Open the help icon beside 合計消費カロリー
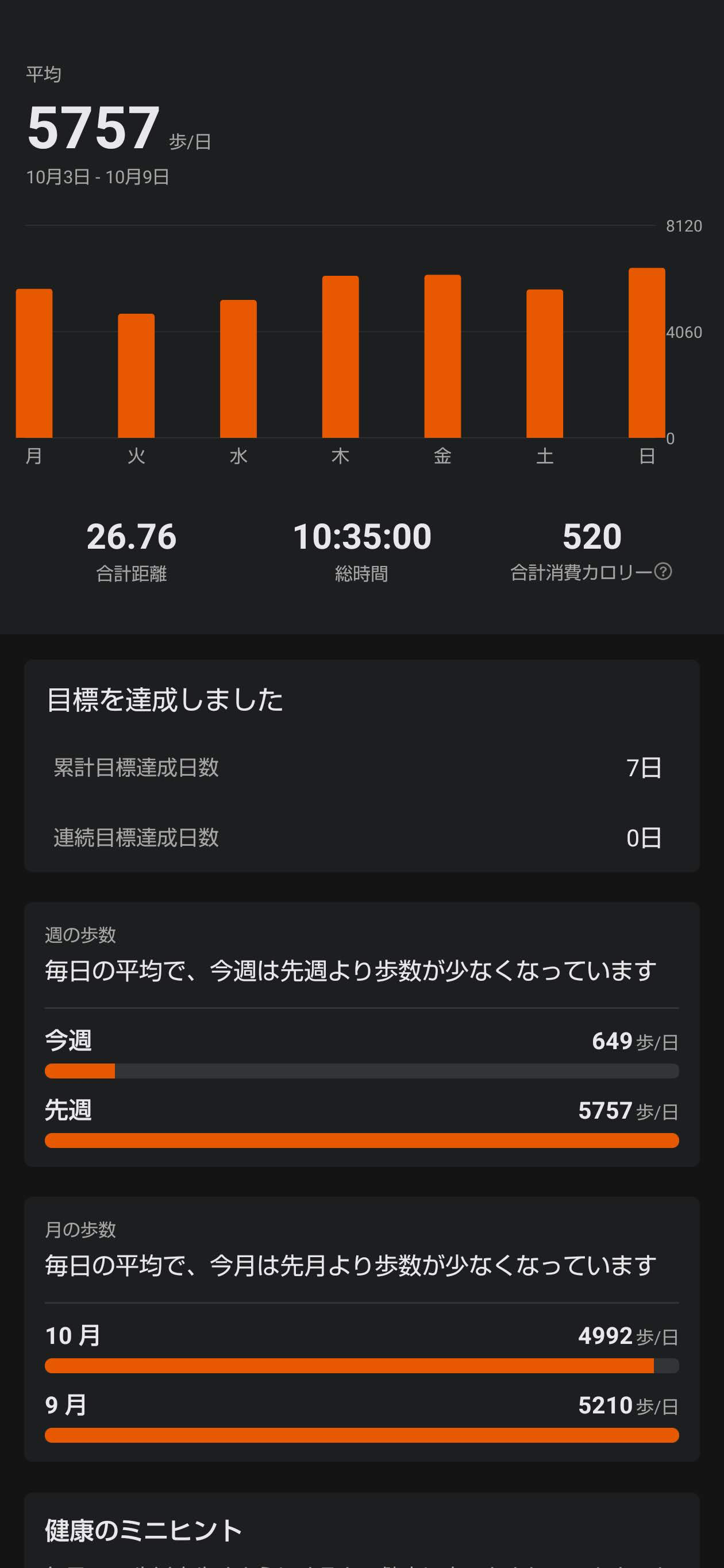The image size is (724, 1568). coord(663,571)
